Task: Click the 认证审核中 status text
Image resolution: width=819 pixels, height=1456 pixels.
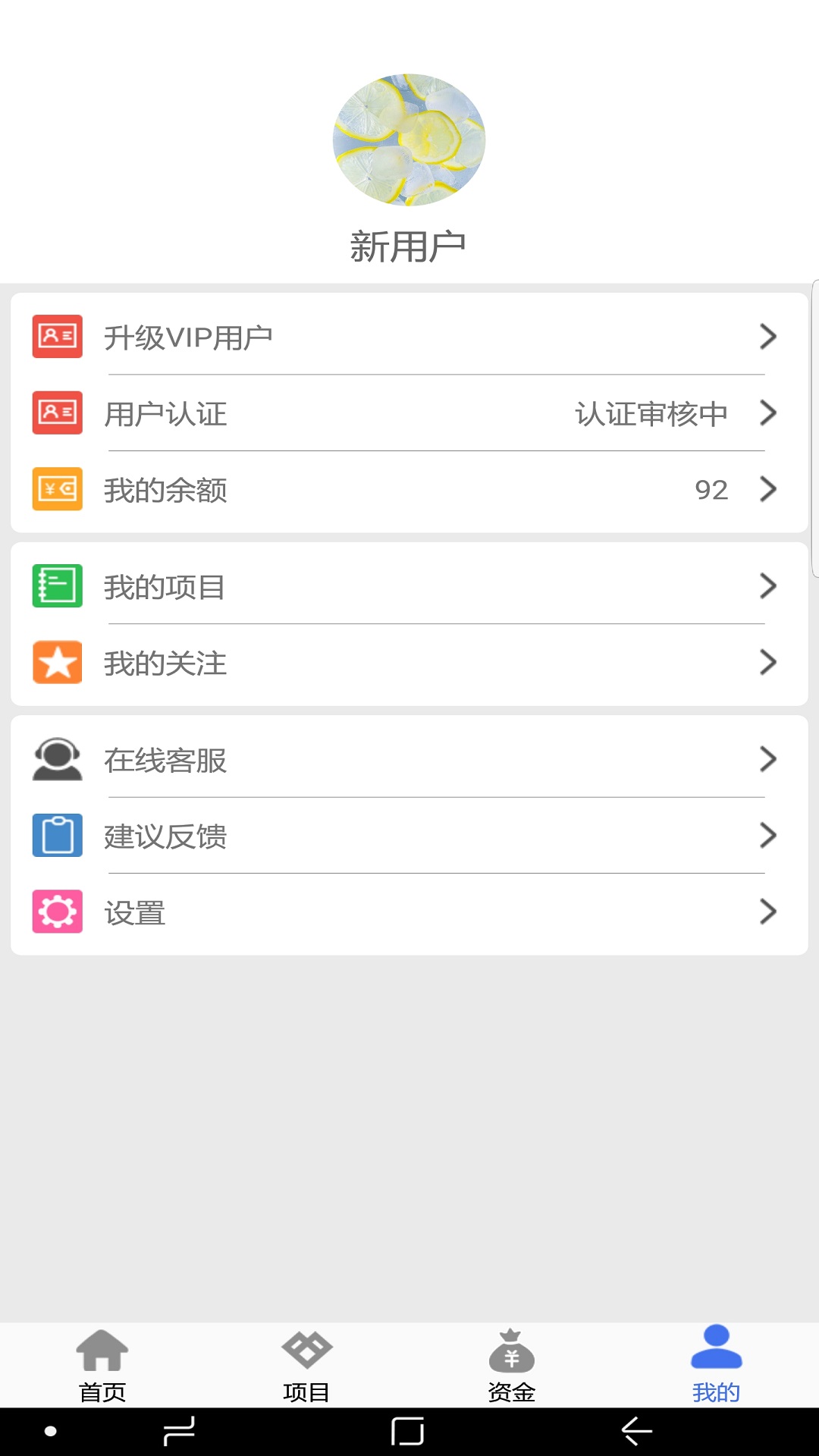Action: coord(651,413)
